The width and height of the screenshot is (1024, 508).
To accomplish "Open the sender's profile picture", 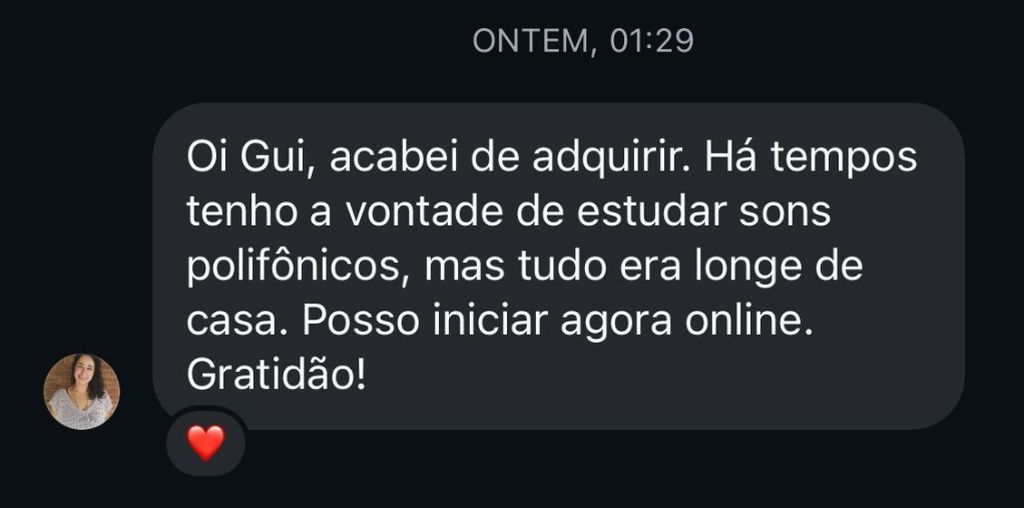I will pyautogui.click(x=82, y=391).
